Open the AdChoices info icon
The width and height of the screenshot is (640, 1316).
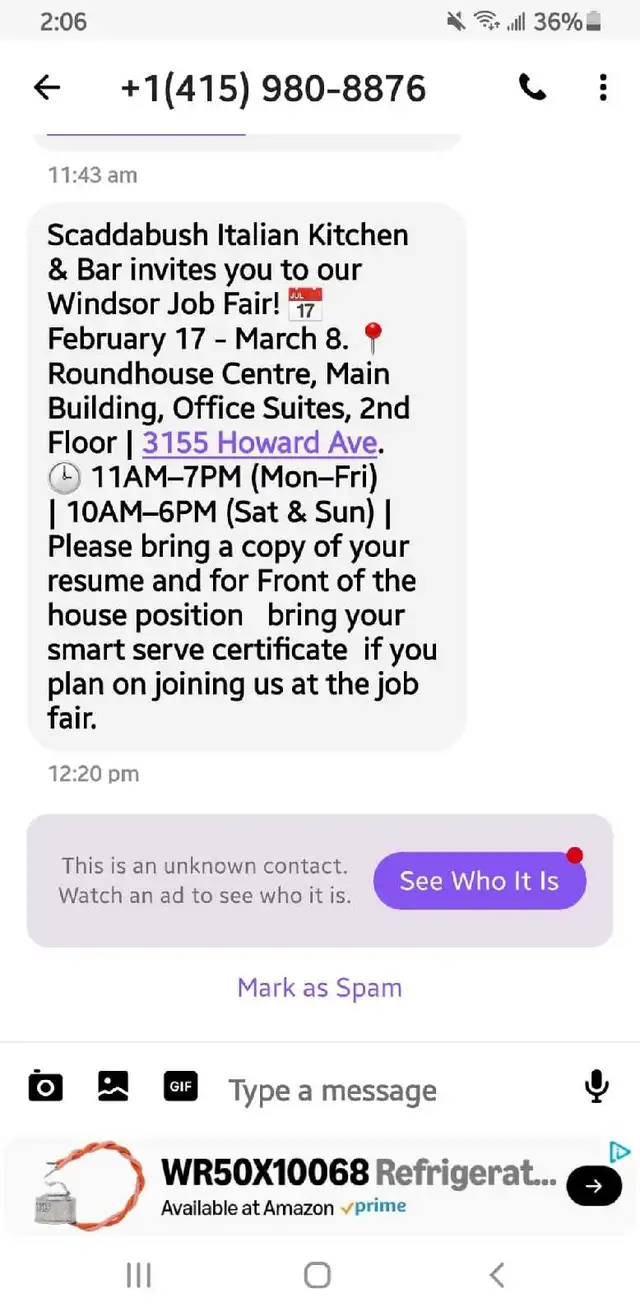click(x=620, y=1152)
